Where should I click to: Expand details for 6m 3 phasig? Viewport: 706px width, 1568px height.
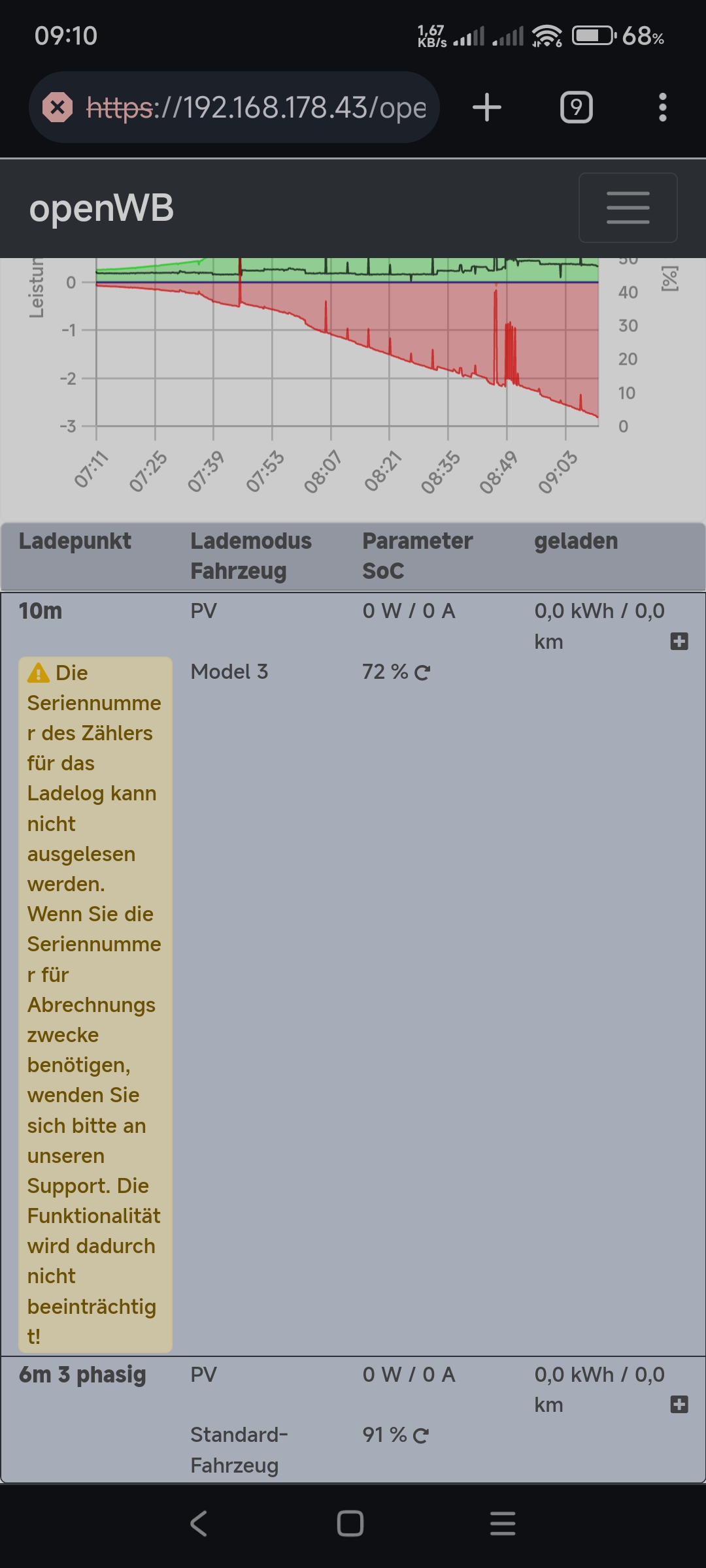[x=679, y=1405]
